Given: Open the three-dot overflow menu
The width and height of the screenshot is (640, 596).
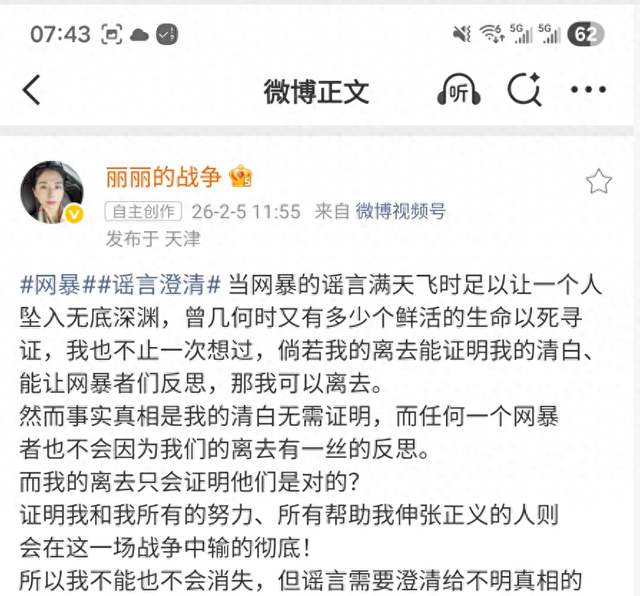Looking at the screenshot, I should pos(588,91).
